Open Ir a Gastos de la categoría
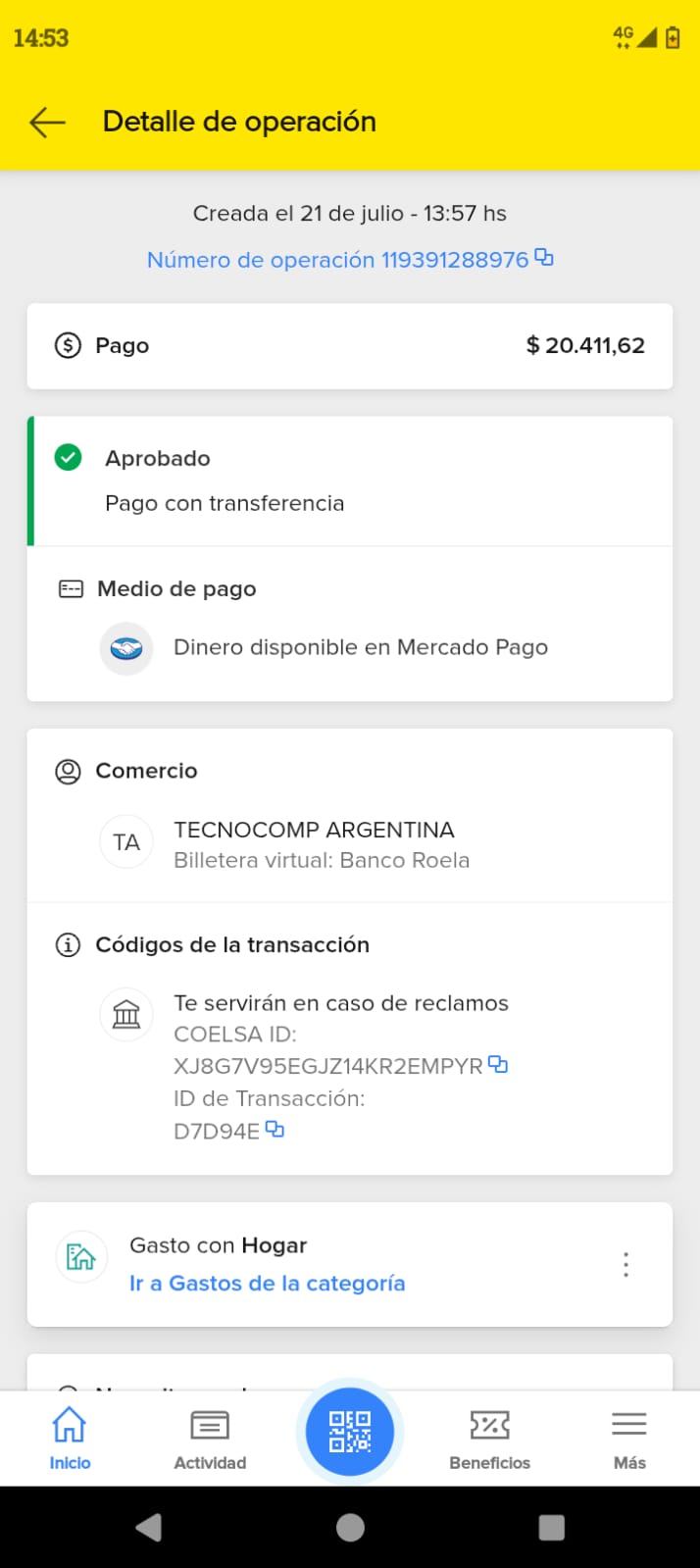Screen dimensions: 700x1568 [x=267, y=1283]
